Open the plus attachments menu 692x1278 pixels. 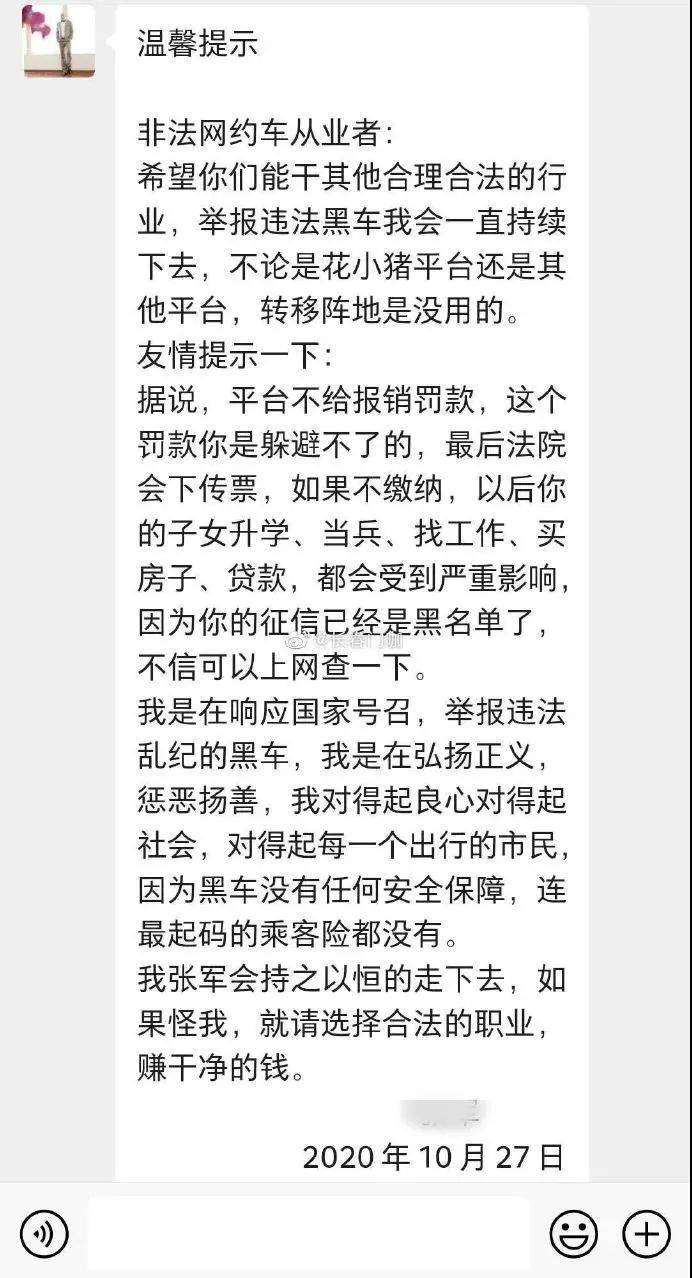tap(646, 1234)
